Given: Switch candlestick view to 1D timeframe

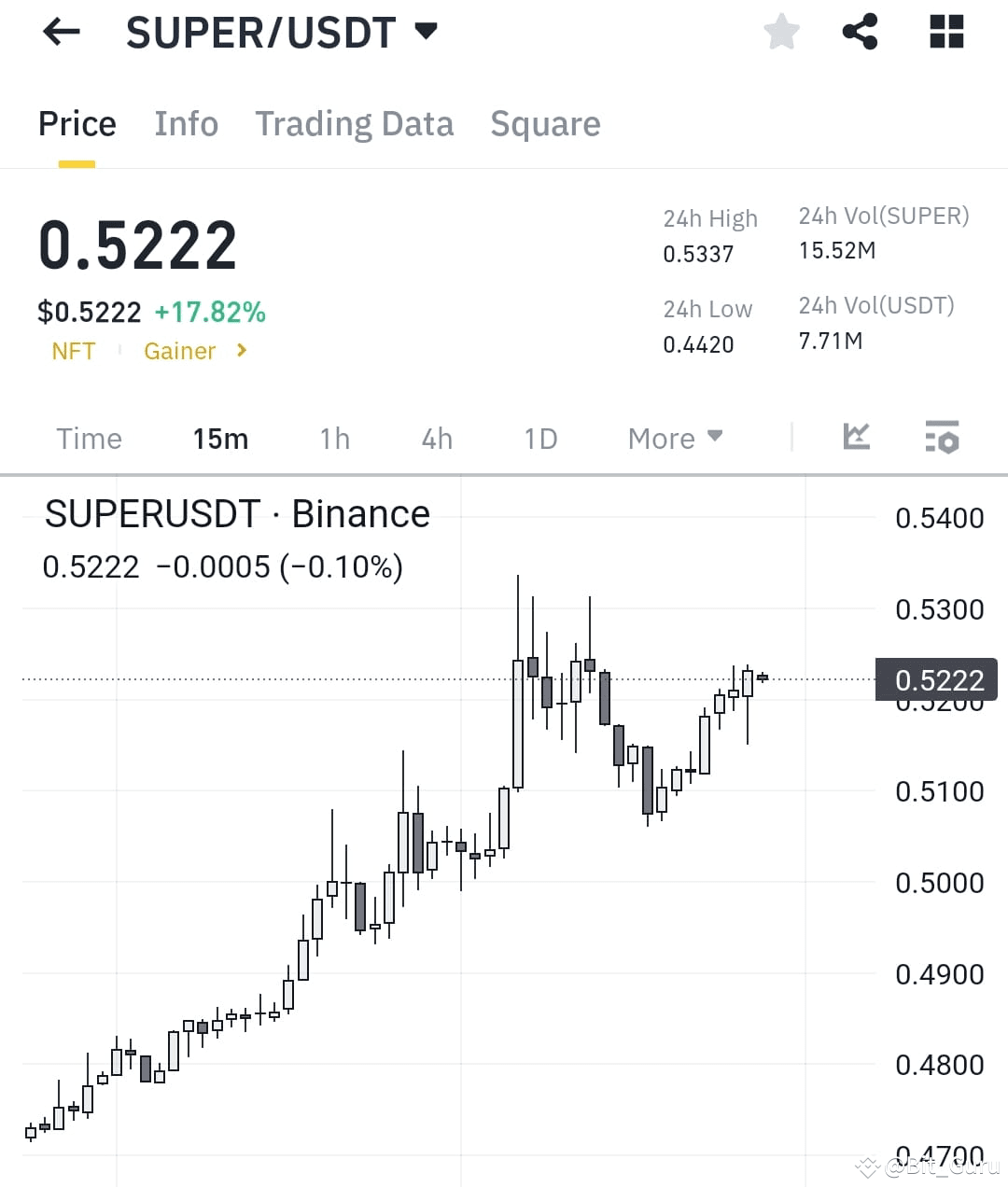Looking at the screenshot, I should (x=539, y=438).
